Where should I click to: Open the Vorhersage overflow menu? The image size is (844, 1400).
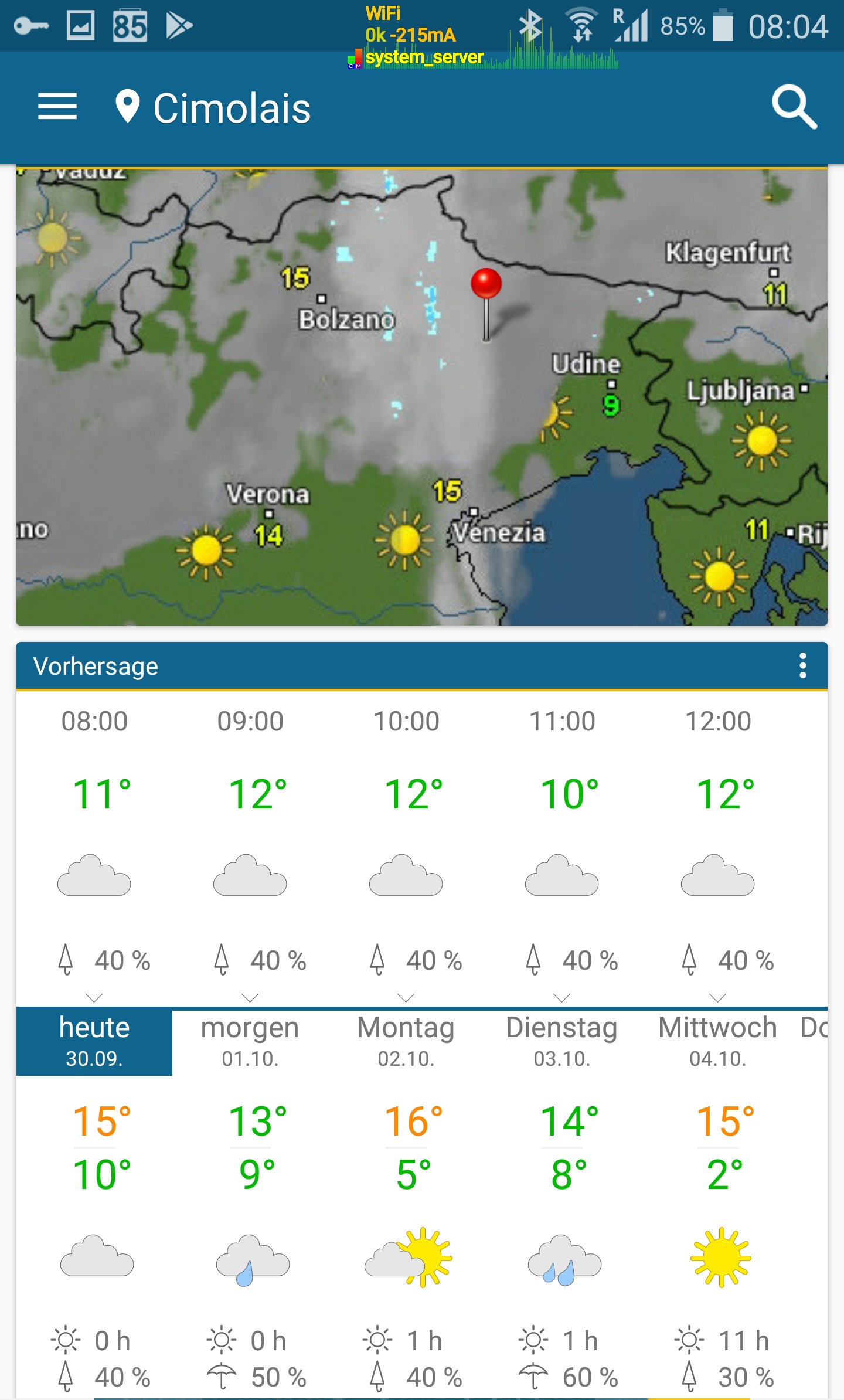coord(802,666)
